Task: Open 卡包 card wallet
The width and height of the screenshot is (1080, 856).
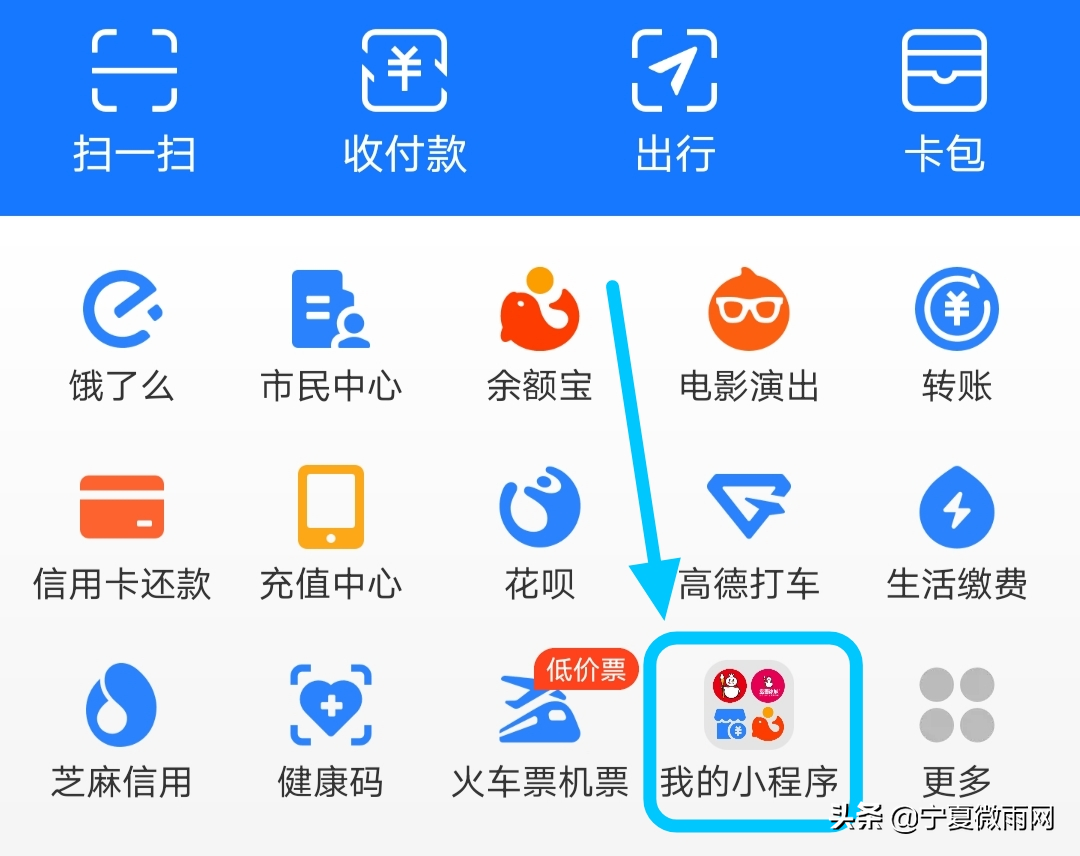Action: [944, 100]
